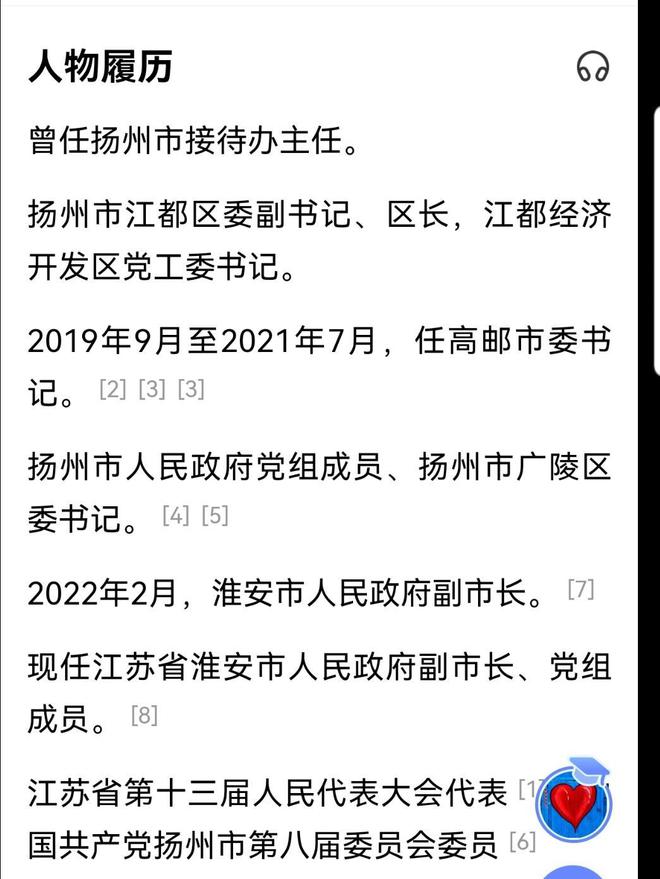Screen dimensions: 660x879
Task: View reference [8] after 党组成员
Action: [144, 715]
